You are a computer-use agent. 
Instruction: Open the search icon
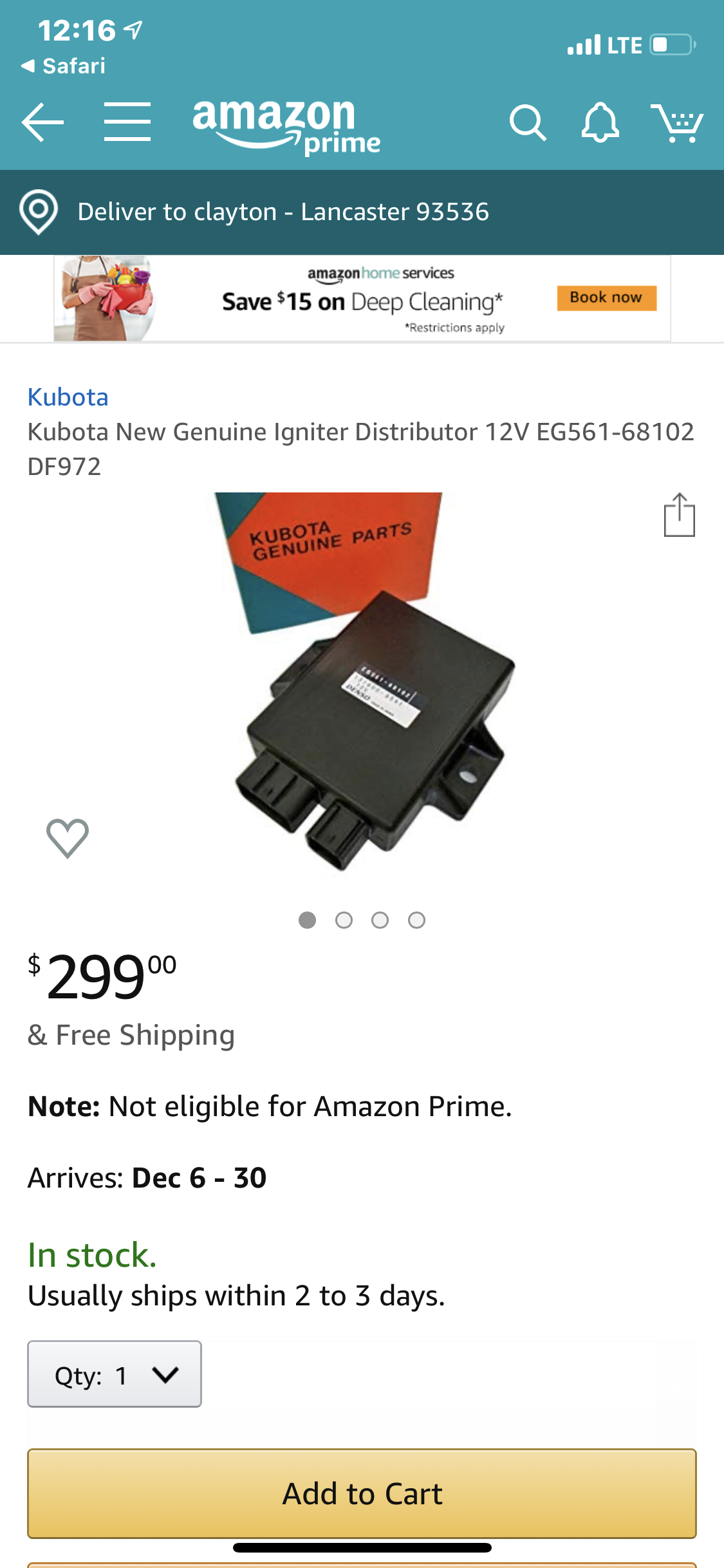(527, 122)
